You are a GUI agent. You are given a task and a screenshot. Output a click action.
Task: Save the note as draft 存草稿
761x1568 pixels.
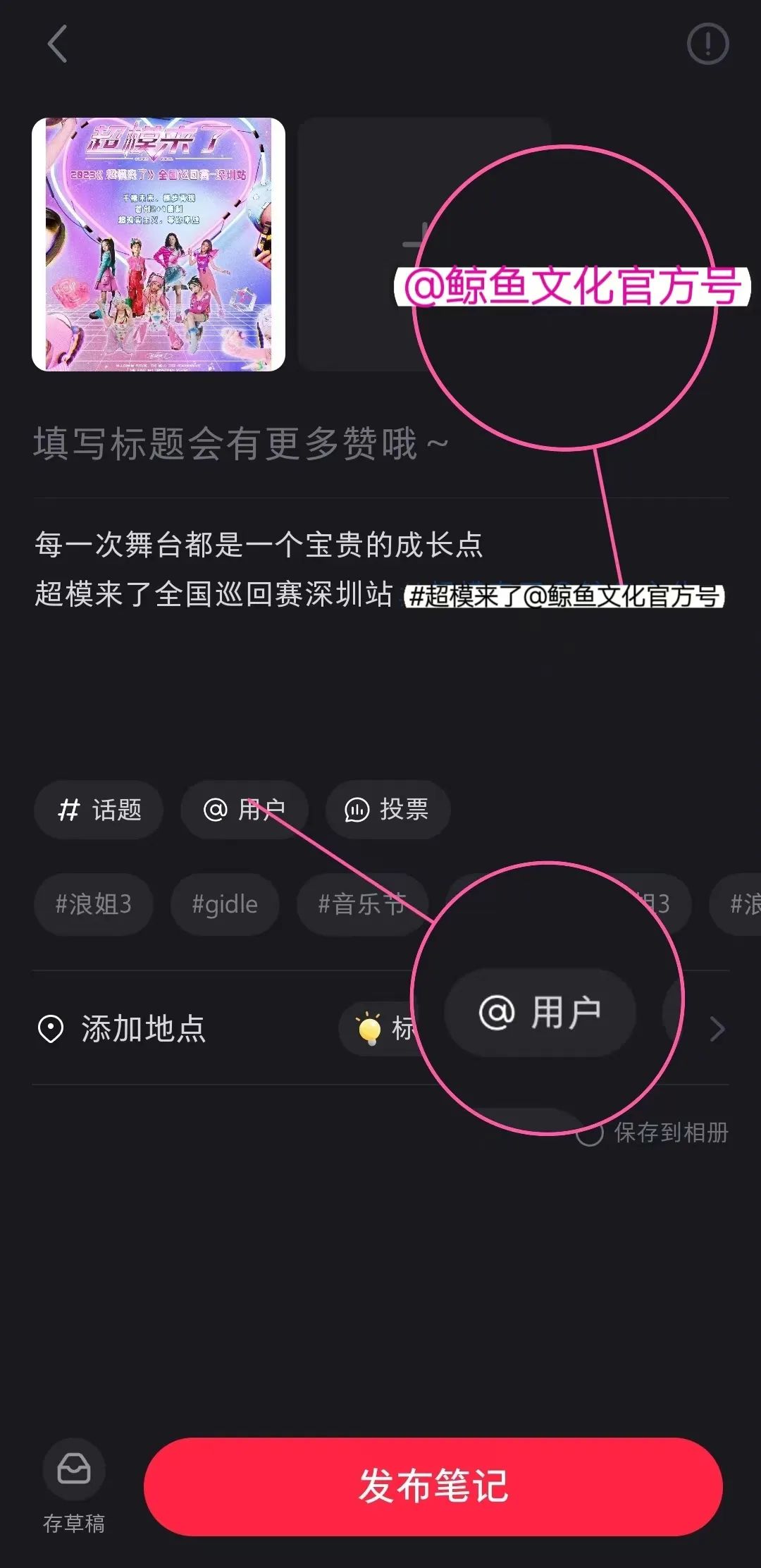(x=74, y=1482)
